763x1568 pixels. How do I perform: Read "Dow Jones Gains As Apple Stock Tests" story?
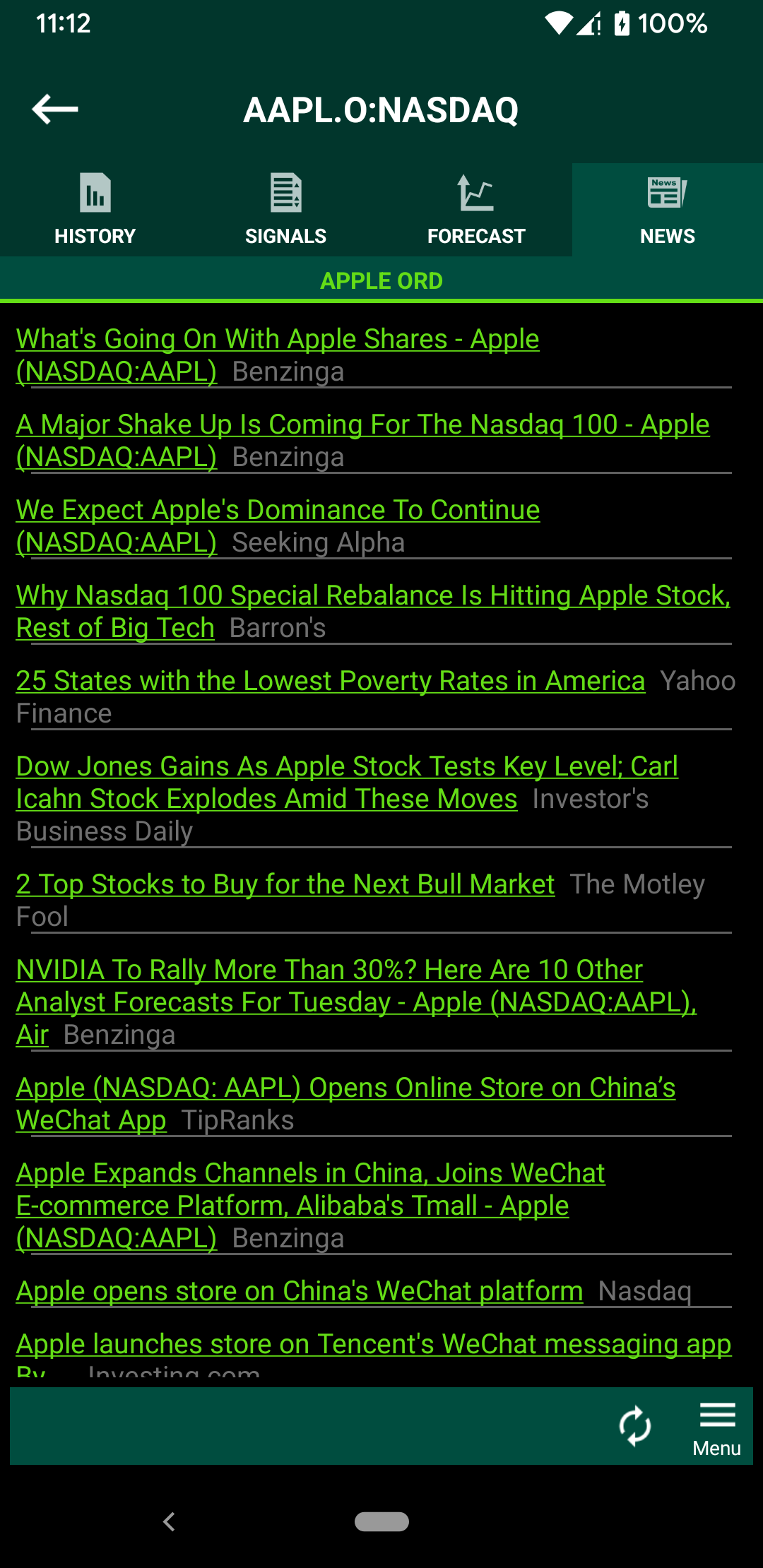pos(347,783)
